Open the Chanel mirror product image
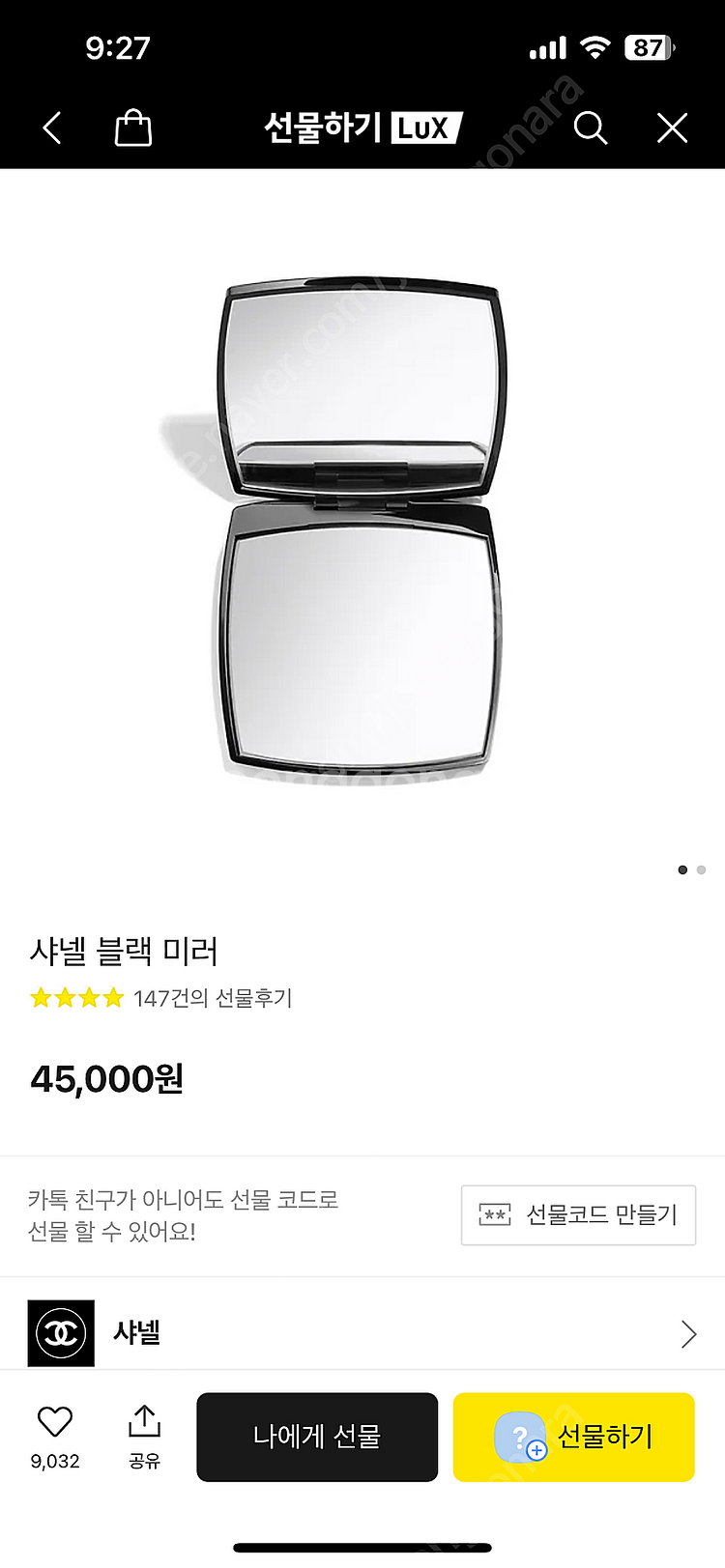725x1568 pixels. coord(360,531)
